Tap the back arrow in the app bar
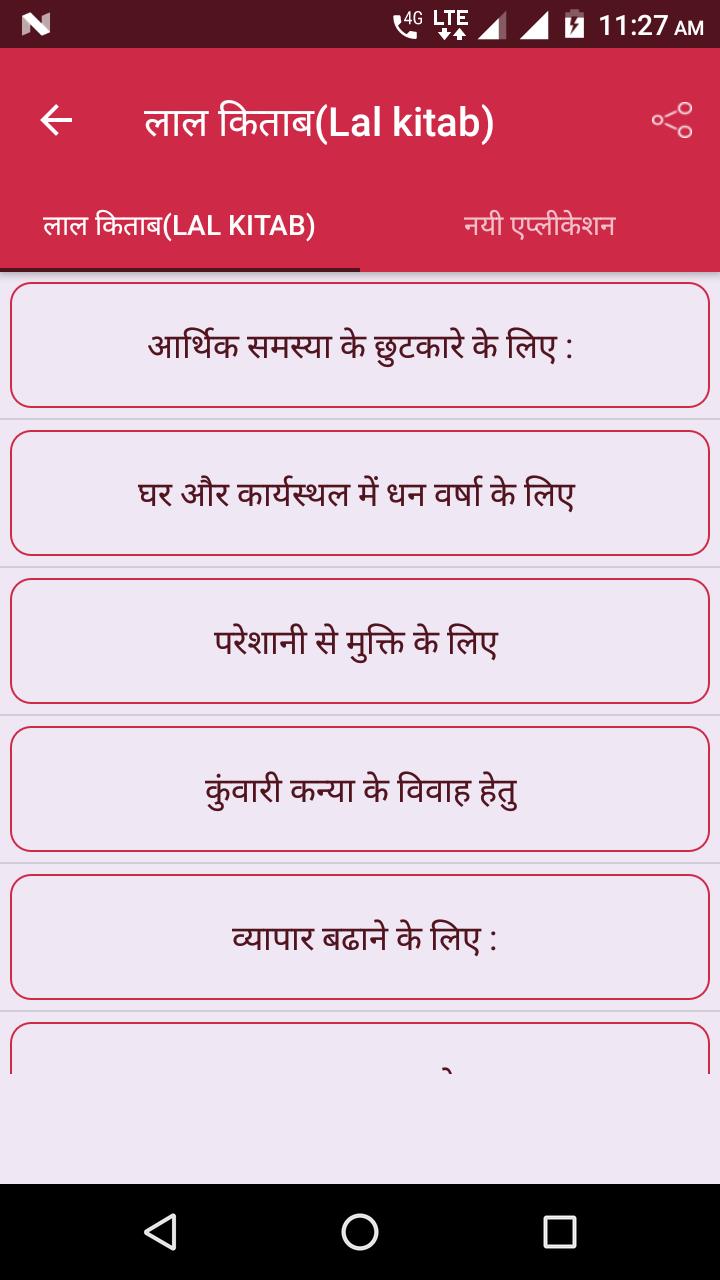Viewport: 720px width, 1280px height. tap(56, 121)
